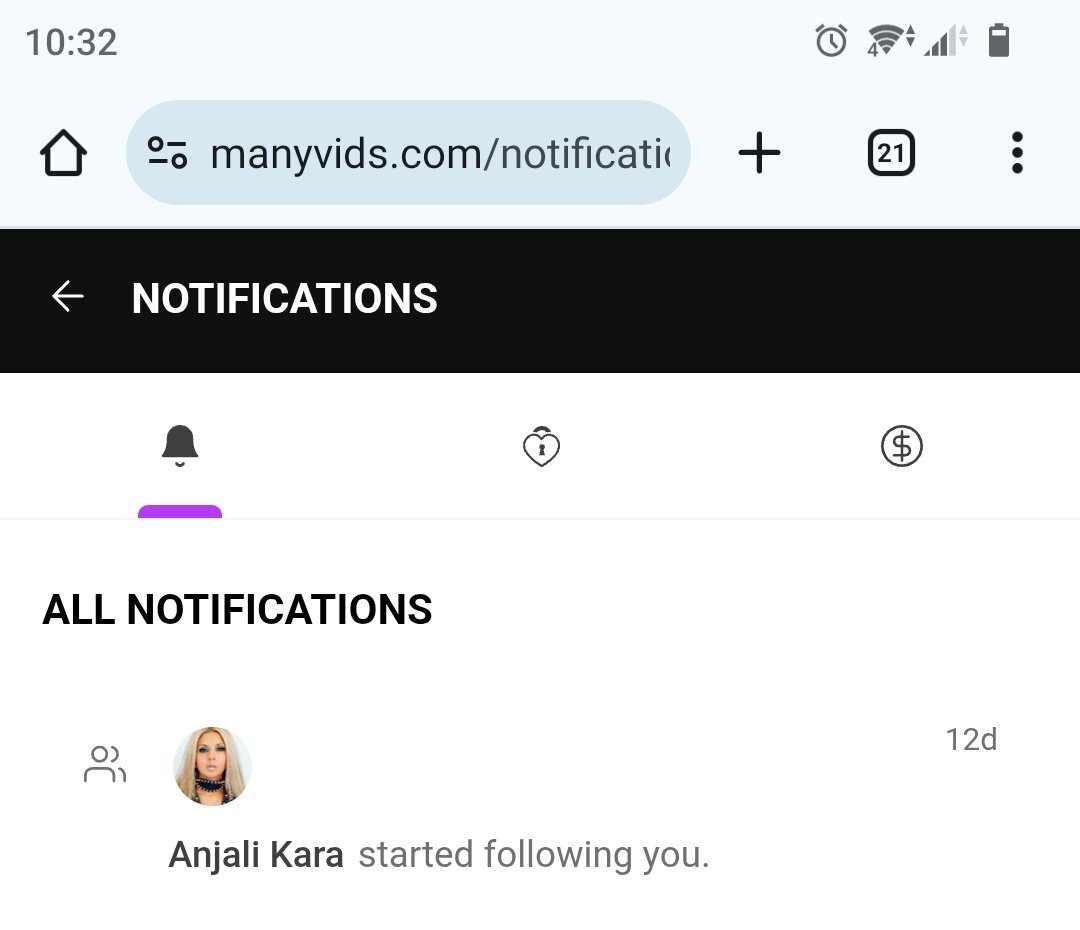This screenshot has width=1080, height=930.
Task: Select the bell notifications tab
Action: pos(180,446)
